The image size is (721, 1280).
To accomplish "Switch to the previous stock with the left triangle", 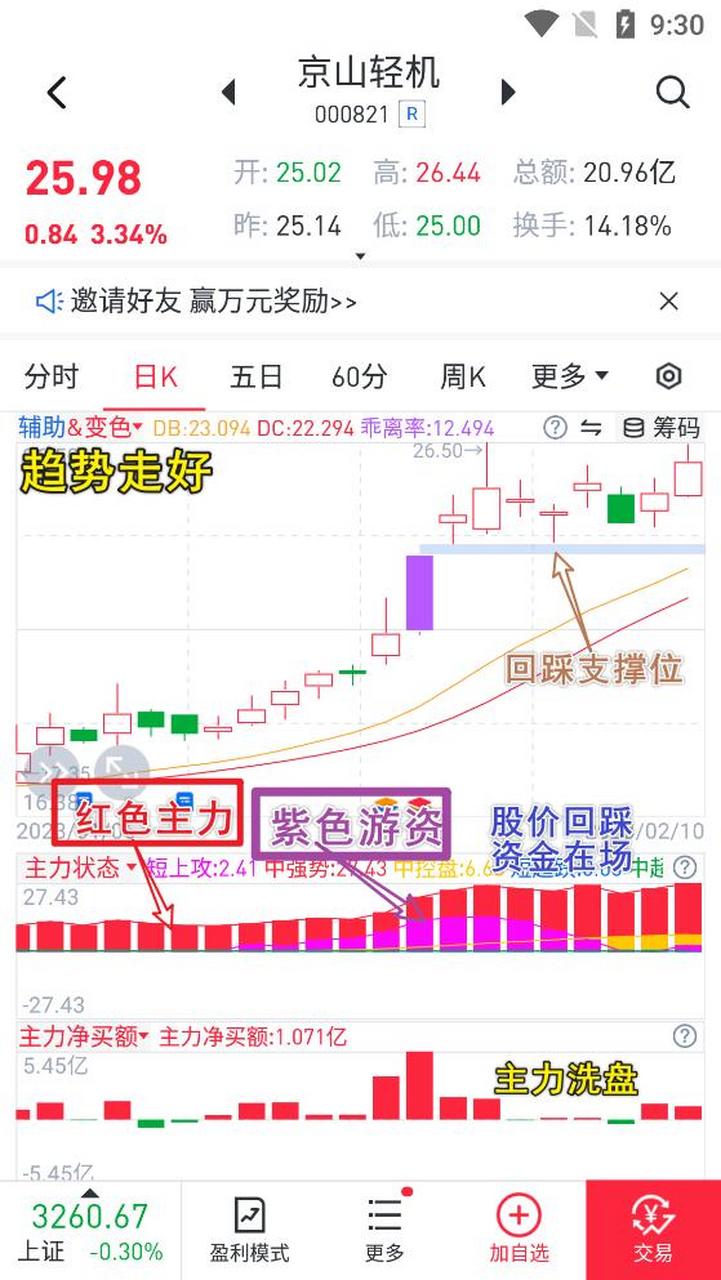I will pos(228,93).
